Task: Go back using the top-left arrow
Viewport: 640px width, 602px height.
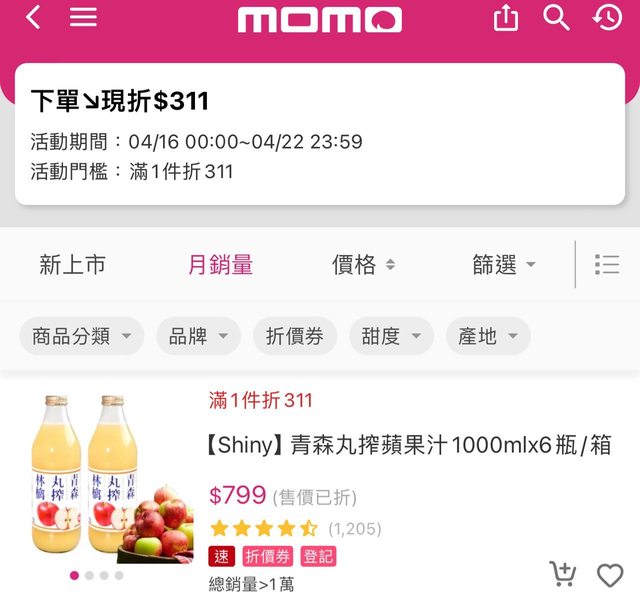Action: 33,18
